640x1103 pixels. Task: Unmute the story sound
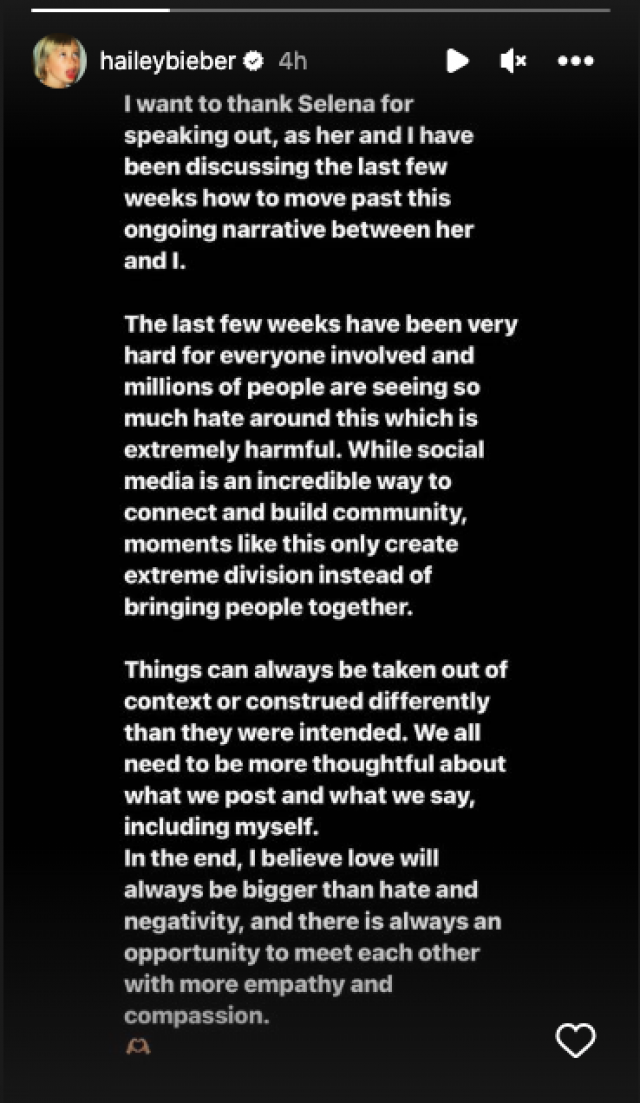point(513,61)
